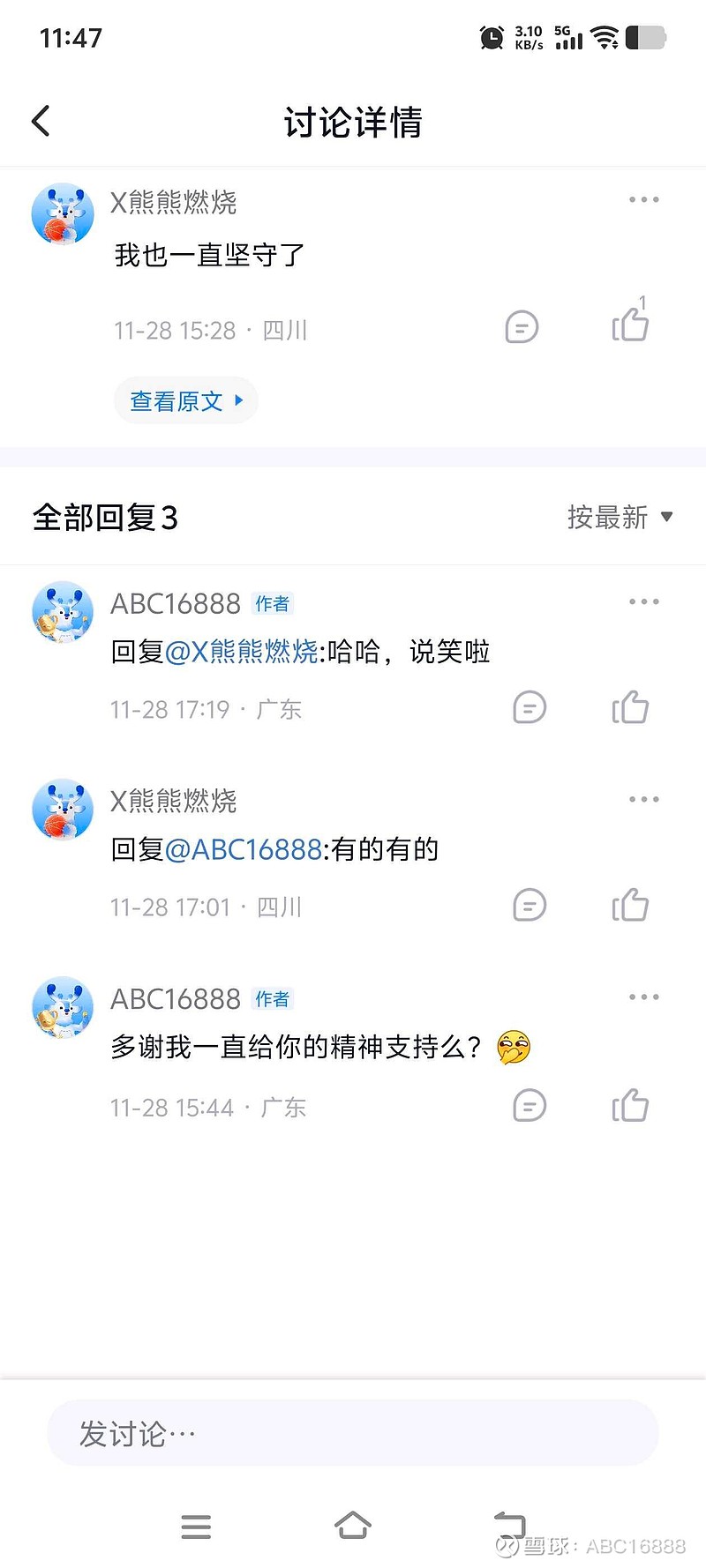The image size is (706, 1568).
Task: Open the more options menu on ABC16888's first reply
Action: click(643, 601)
